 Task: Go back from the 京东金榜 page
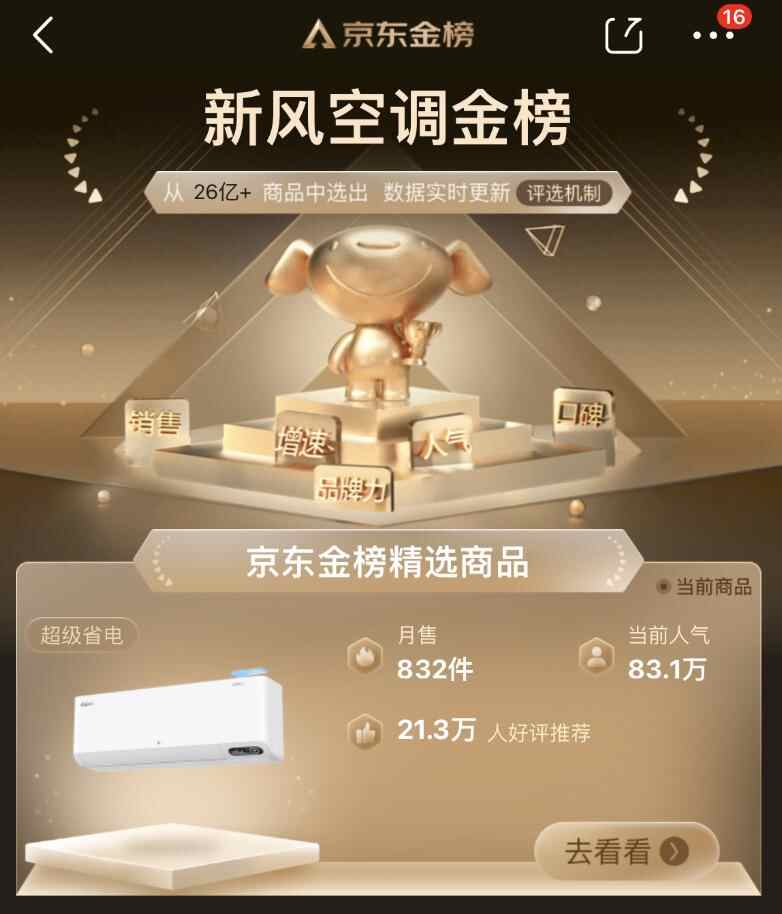42,36
